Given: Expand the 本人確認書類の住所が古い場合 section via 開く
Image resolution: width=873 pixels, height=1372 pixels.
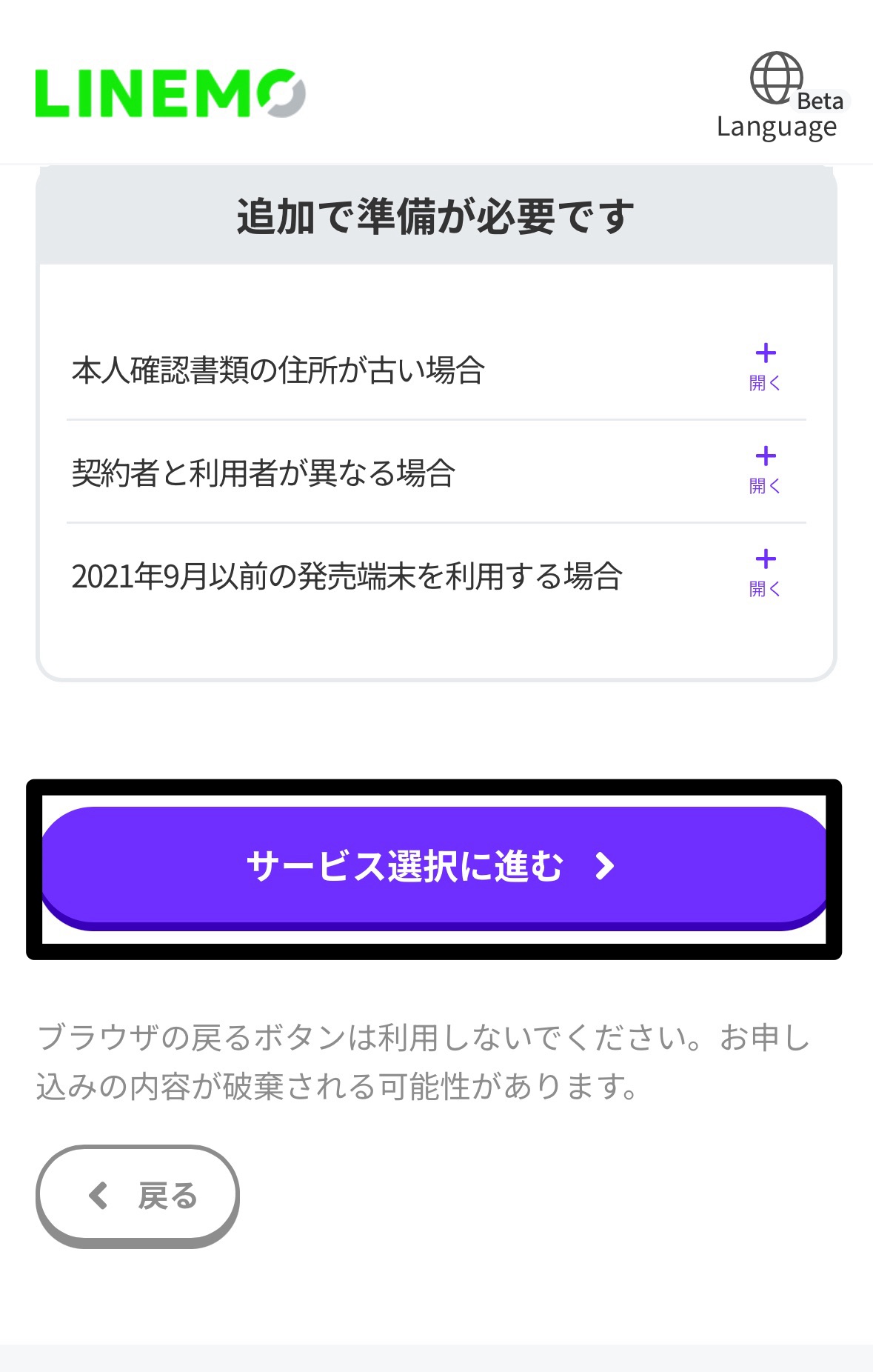Looking at the screenshot, I should coord(764,382).
